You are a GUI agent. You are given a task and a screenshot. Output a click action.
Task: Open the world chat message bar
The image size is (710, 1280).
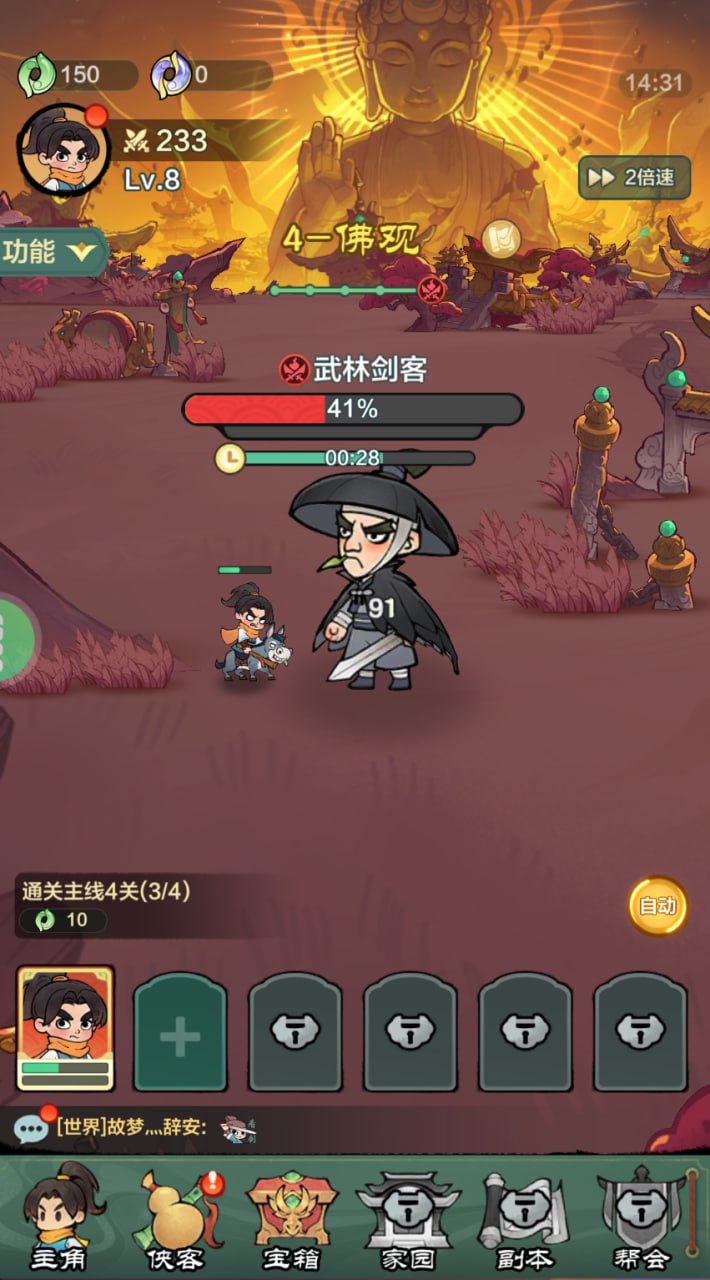pos(300,1128)
